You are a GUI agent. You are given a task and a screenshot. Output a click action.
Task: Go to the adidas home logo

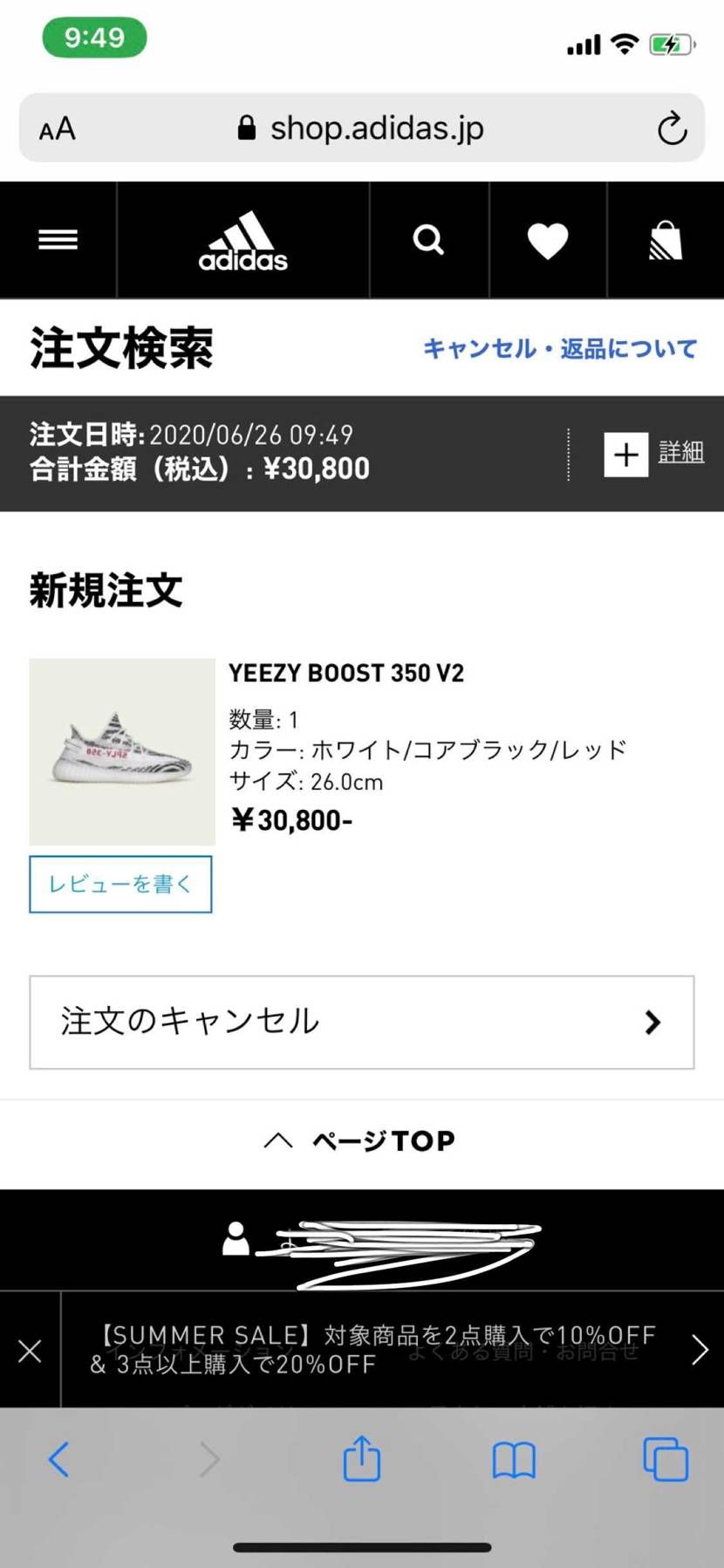click(x=242, y=241)
